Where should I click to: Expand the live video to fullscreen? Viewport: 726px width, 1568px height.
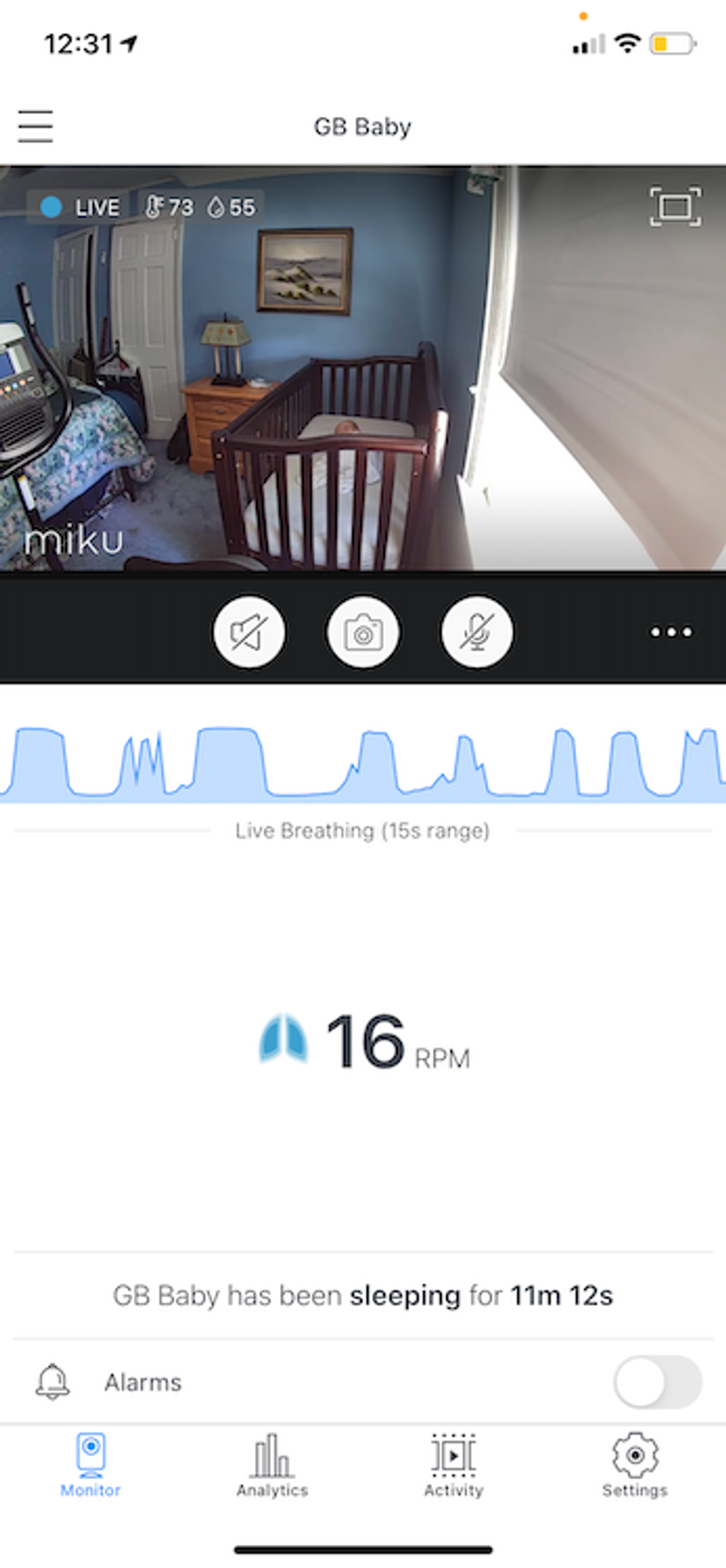click(x=675, y=207)
